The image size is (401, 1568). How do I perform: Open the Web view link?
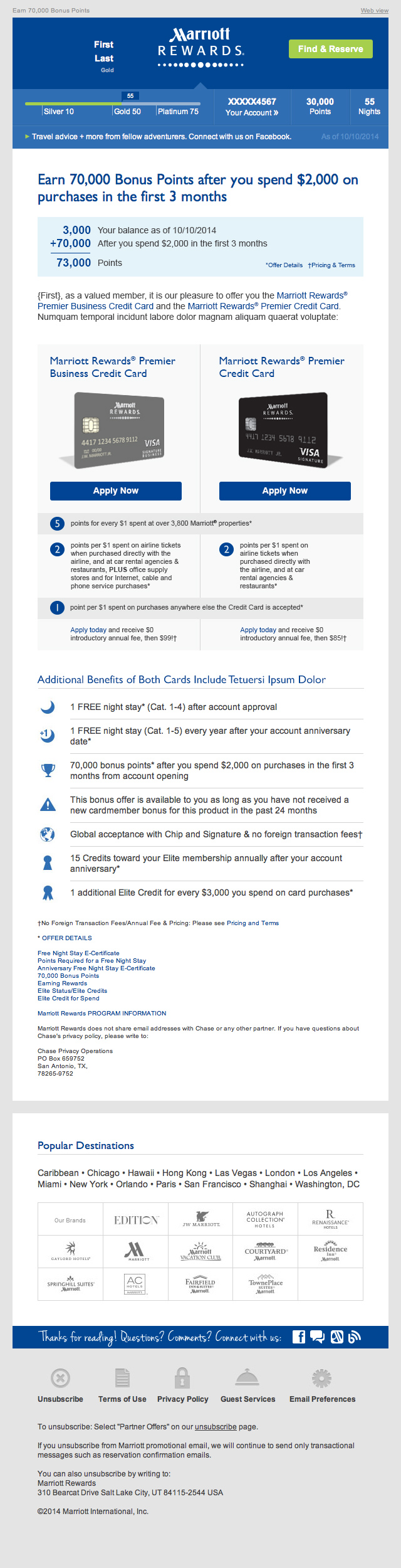[x=374, y=11]
